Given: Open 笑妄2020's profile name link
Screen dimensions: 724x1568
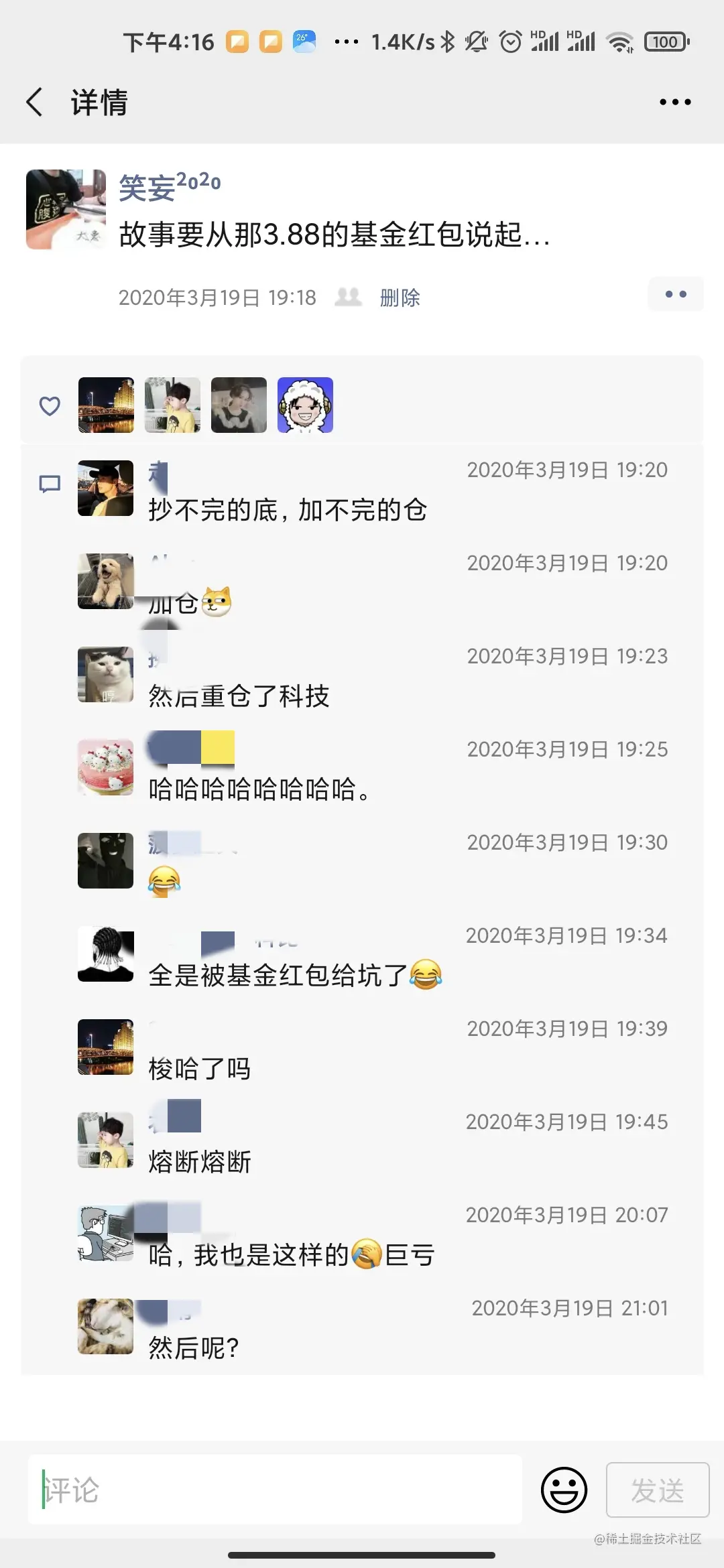Looking at the screenshot, I should coord(170,186).
